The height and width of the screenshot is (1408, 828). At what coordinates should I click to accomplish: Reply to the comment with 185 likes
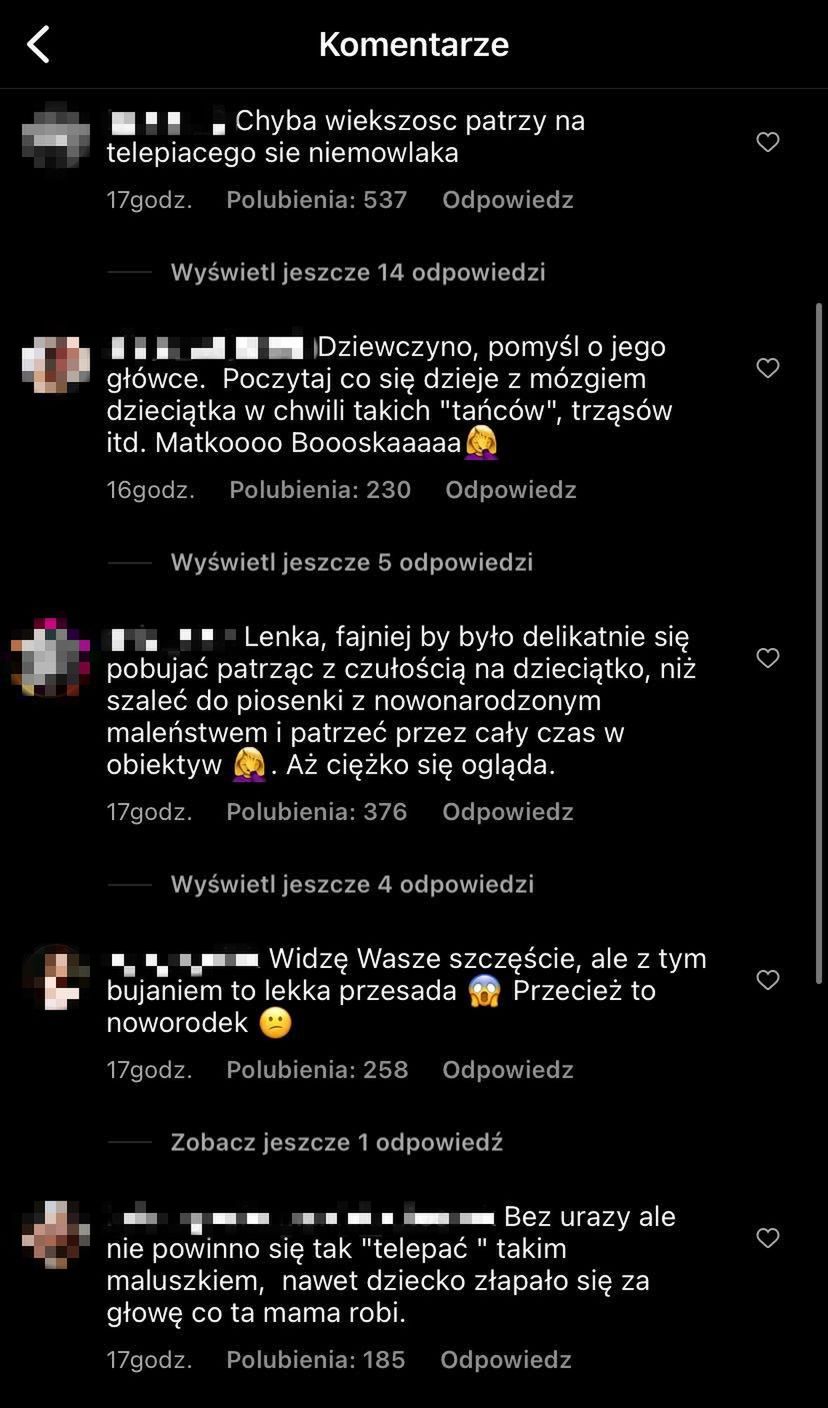[x=505, y=1359]
